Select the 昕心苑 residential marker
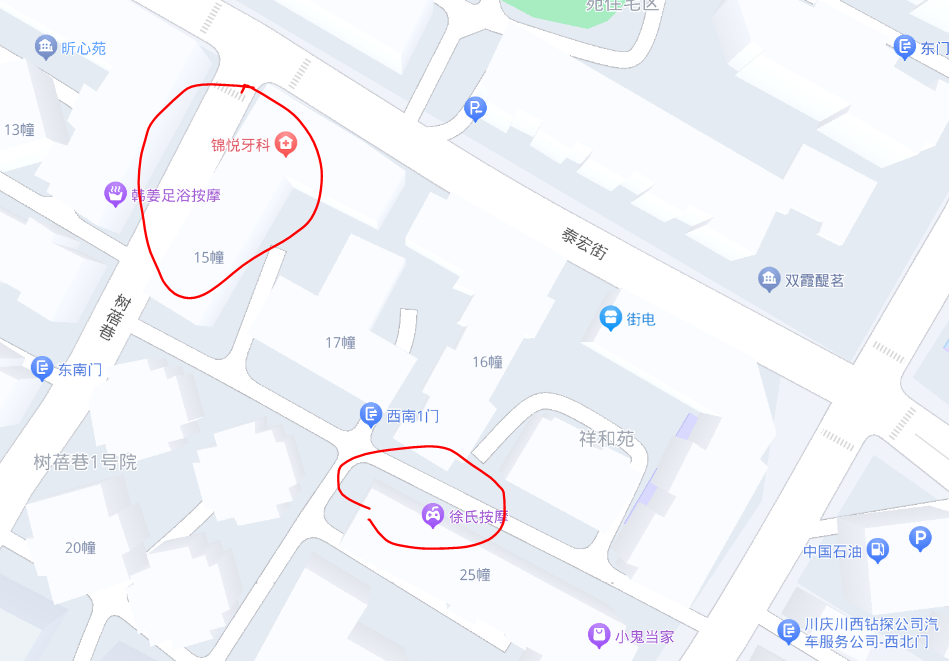949x661 pixels. click(x=45, y=47)
